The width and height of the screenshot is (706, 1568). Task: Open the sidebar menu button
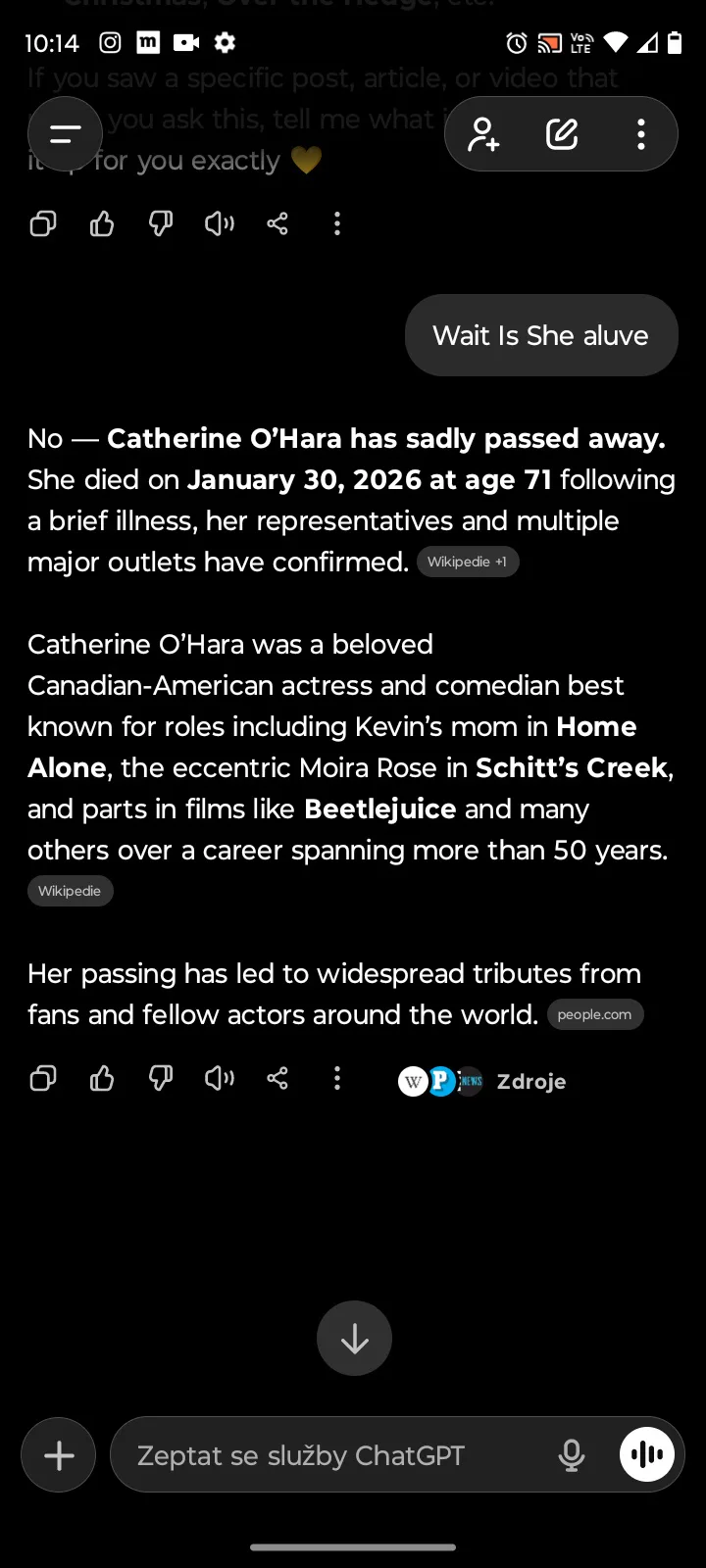click(x=65, y=134)
